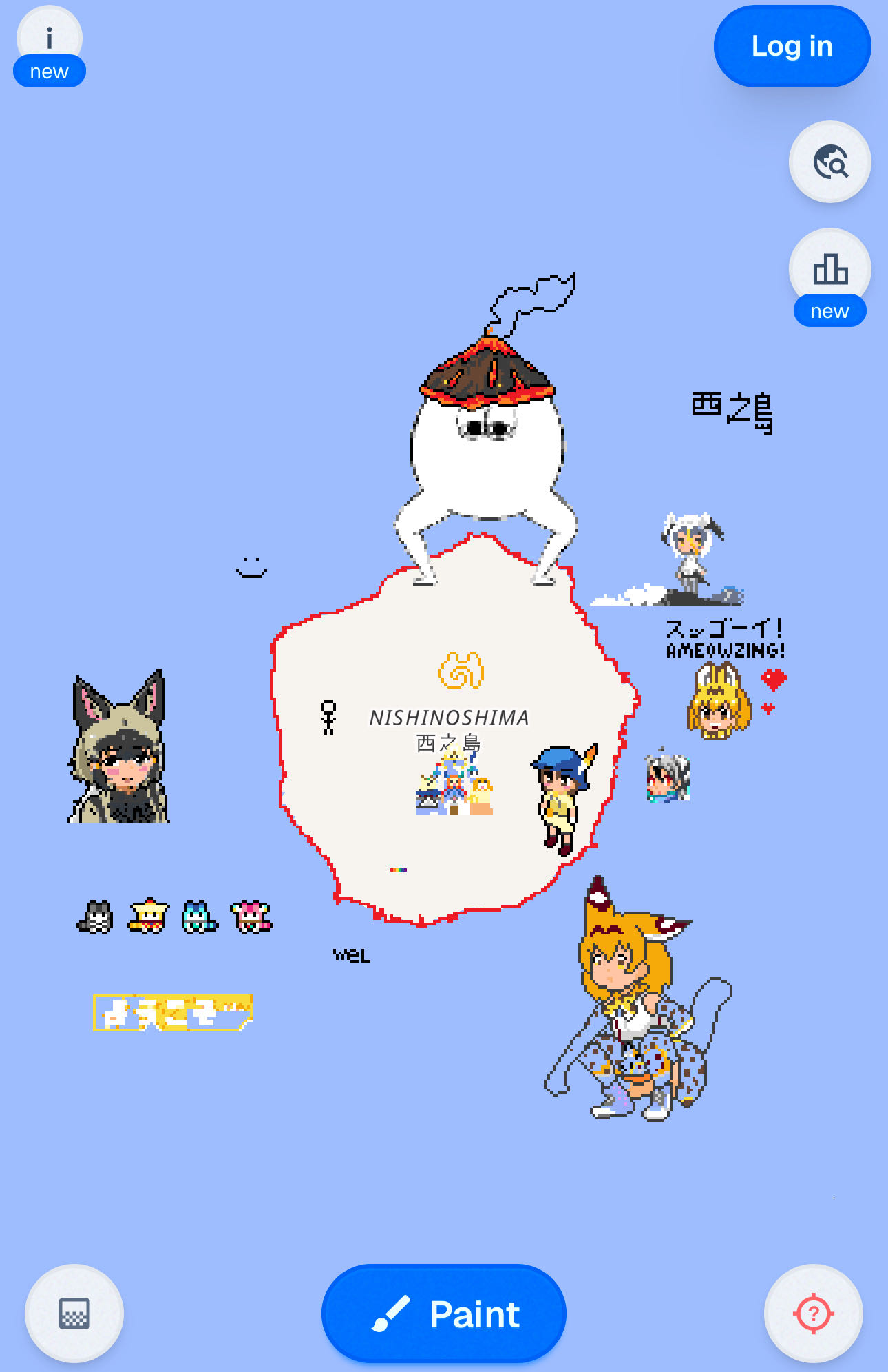This screenshot has width=888, height=1372.
Task: Open the leaderboard chart icon
Action: pyautogui.click(x=829, y=269)
